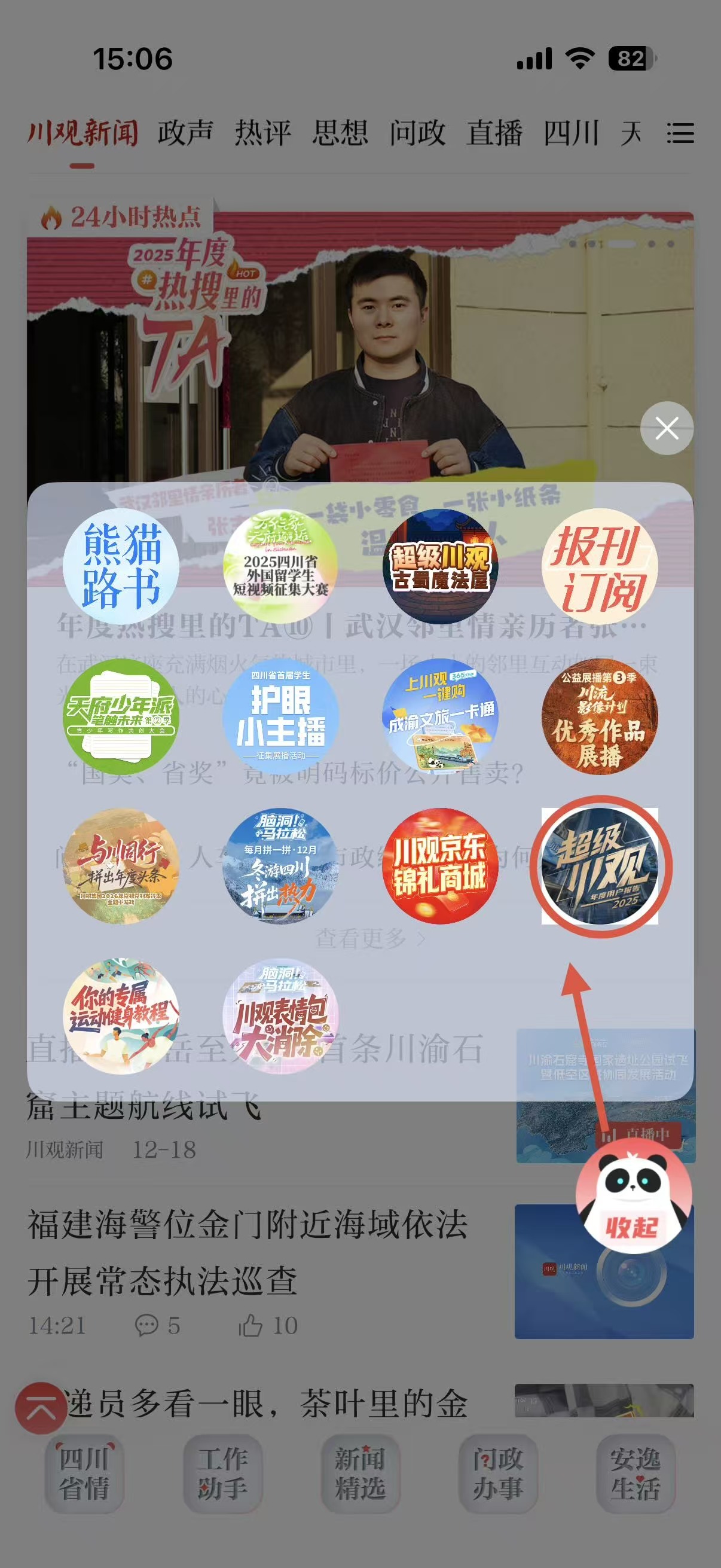Open 超级川观 古蜀魔法屋
The height and width of the screenshot is (1568, 721).
(440, 566)
